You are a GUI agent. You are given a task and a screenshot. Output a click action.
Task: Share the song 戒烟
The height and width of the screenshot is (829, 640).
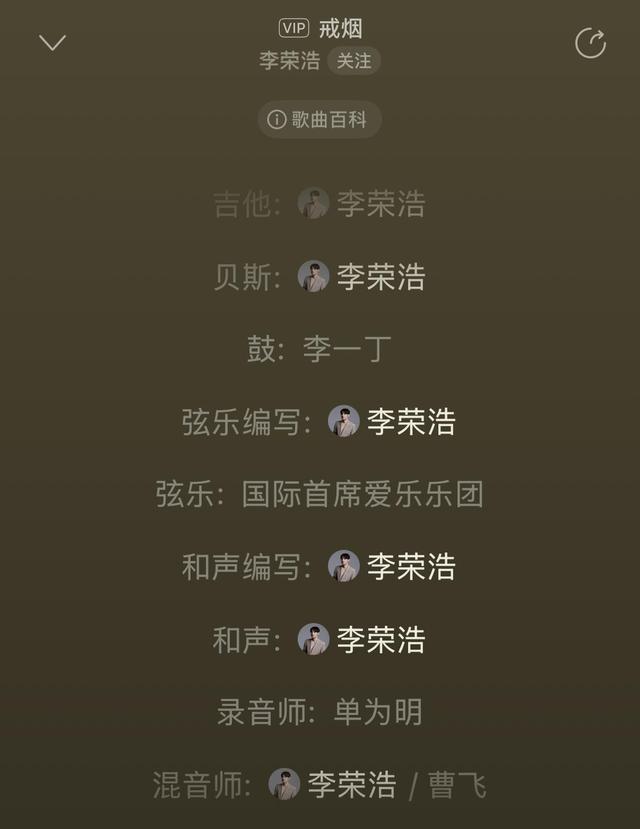coord(590,43)
